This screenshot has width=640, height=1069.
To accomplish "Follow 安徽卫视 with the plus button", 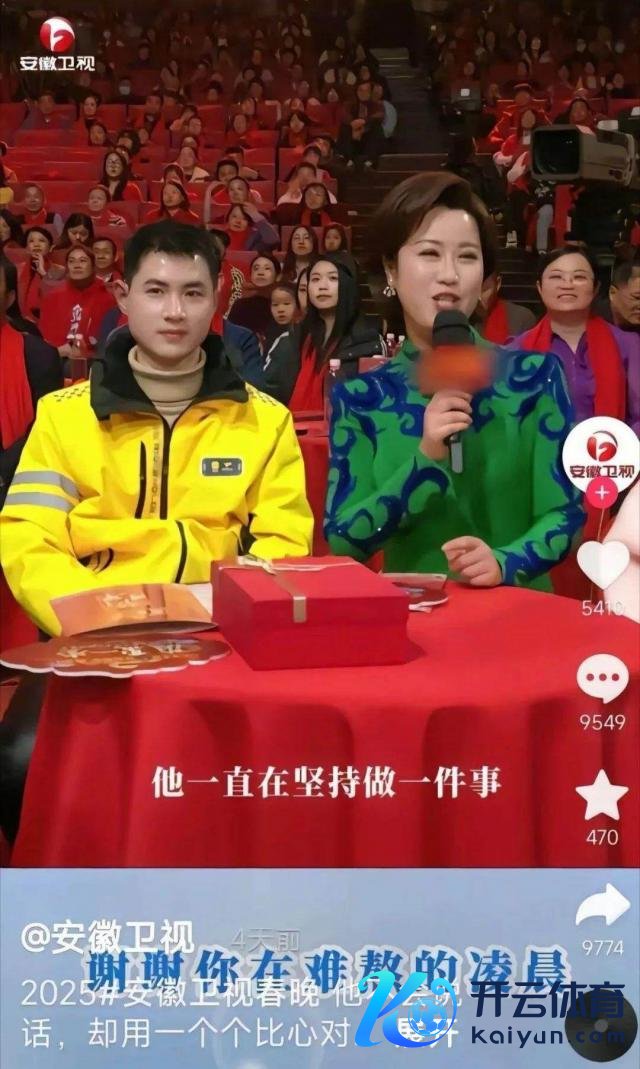I will coord(602,494).
